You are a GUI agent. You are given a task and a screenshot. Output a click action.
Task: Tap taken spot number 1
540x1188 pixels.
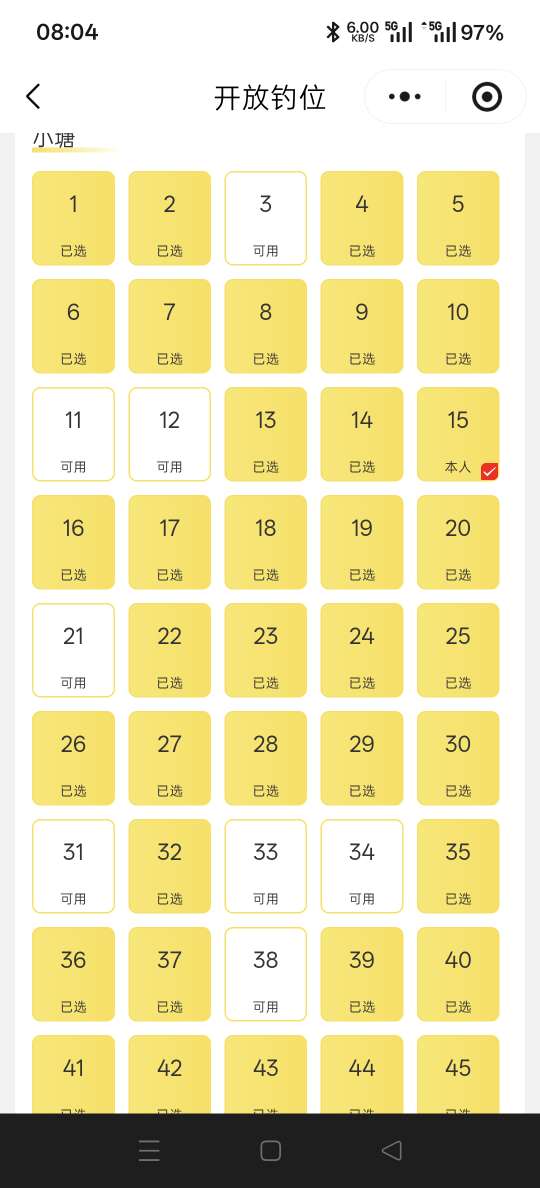coord(73,218)
